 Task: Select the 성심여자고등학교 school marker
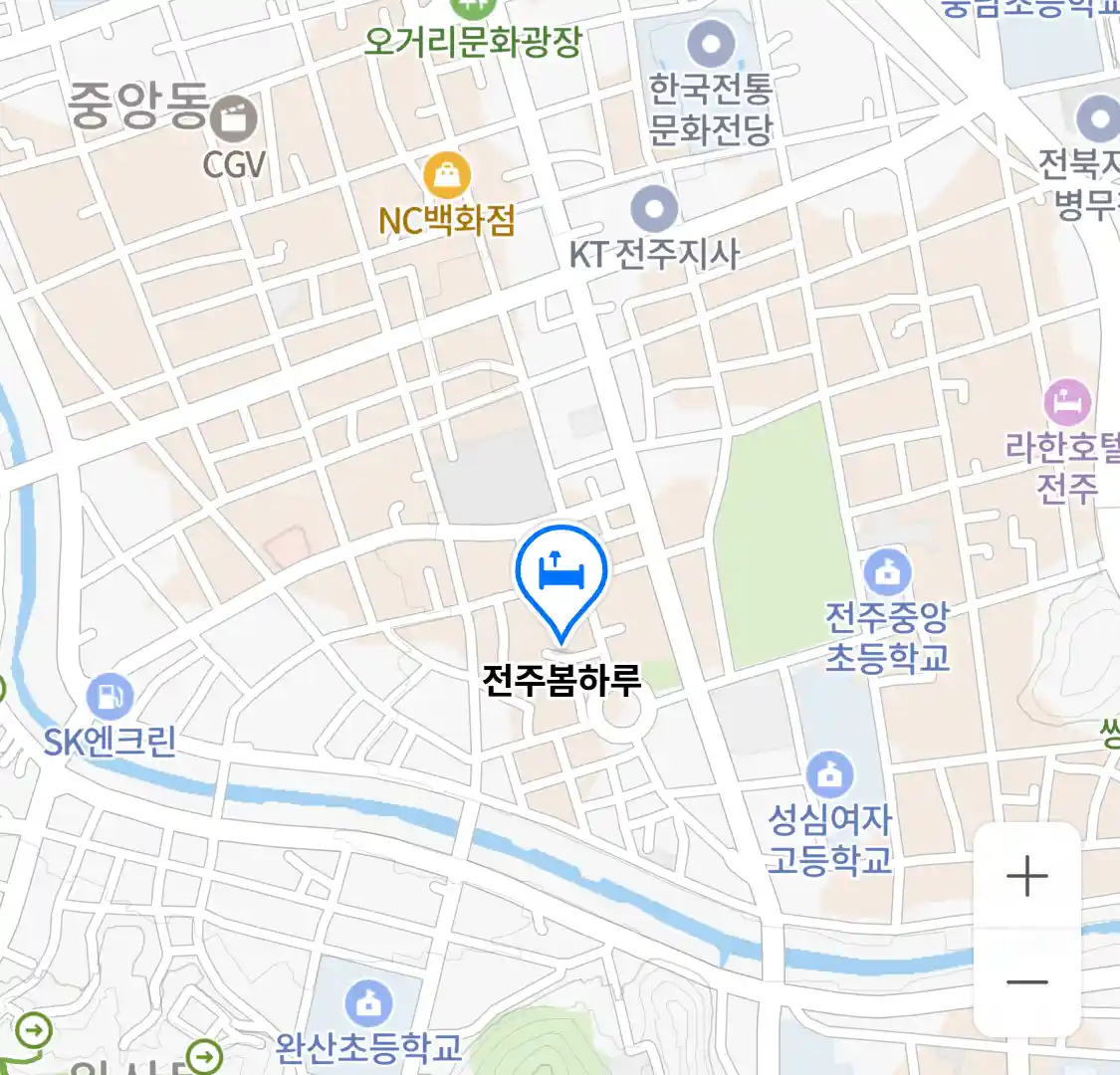tap(829, 774)
